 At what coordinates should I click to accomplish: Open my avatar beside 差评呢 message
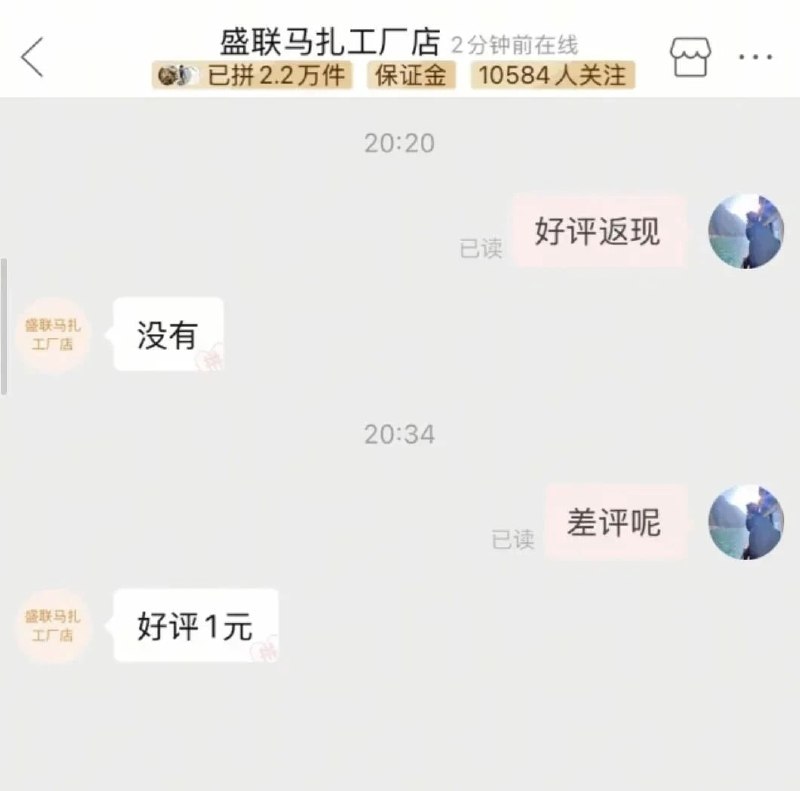coord(745,522)
